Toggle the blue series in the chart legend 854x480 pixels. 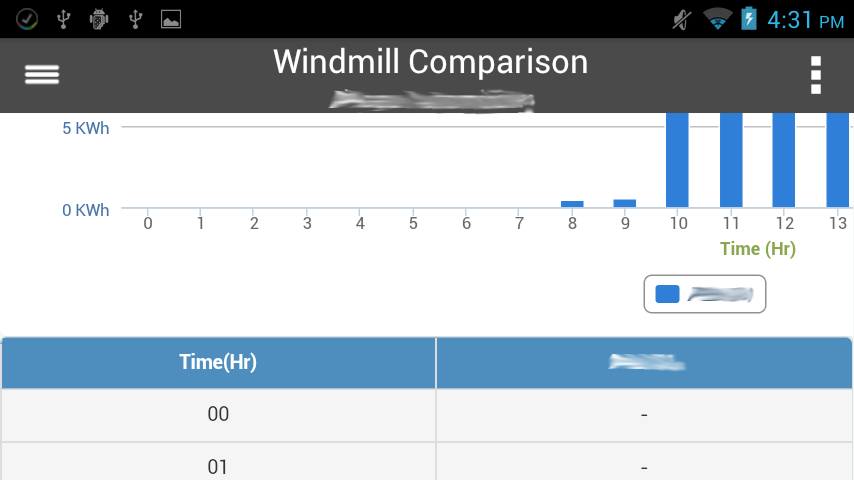click(x=704, y=294)
